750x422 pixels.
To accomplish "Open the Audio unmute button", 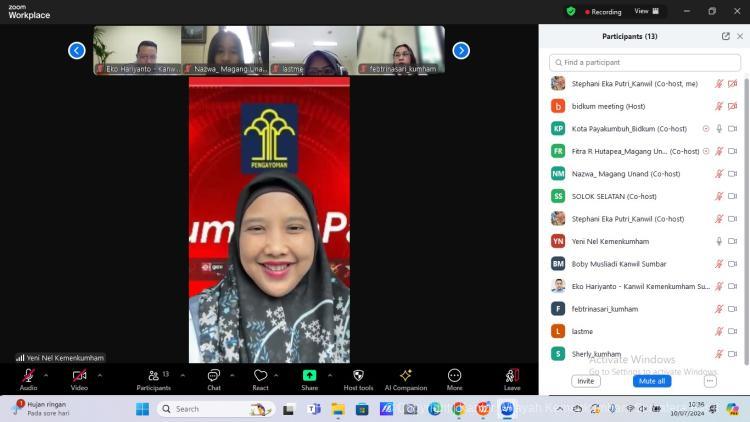I will click(x=28, y=377).
